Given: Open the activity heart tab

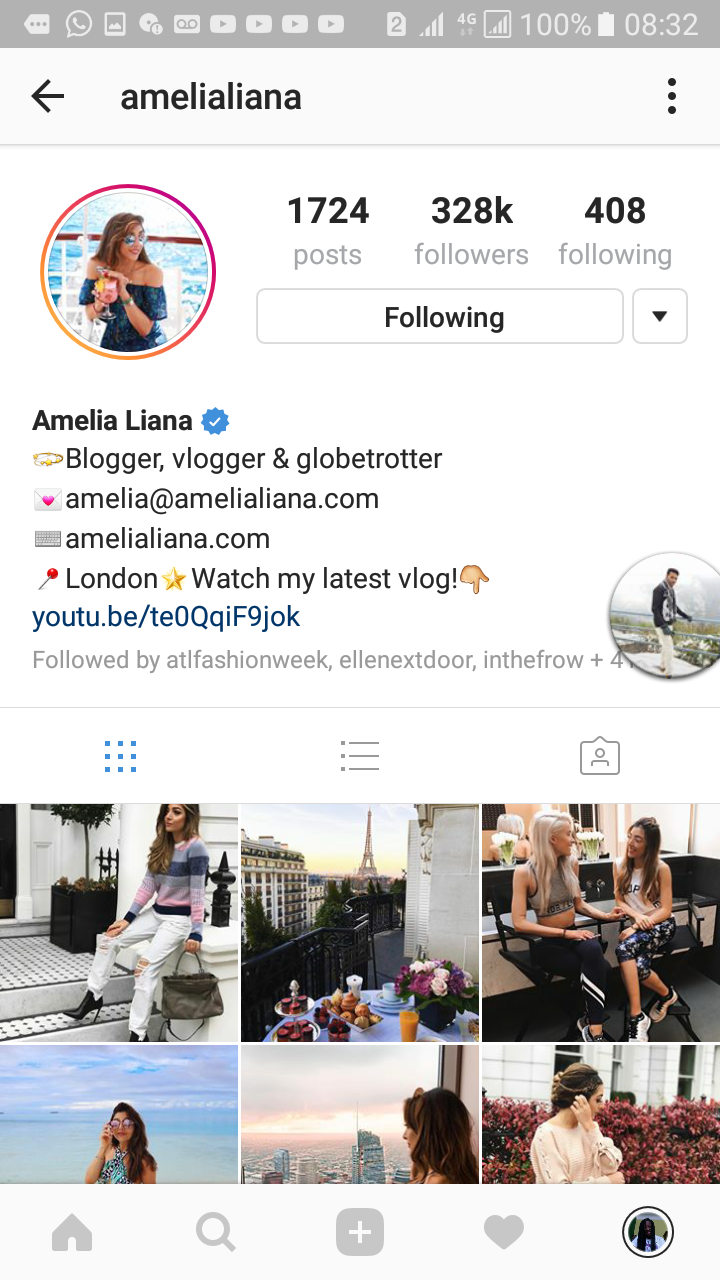Looking at the screenshot, I should (x=503, y=1233).
